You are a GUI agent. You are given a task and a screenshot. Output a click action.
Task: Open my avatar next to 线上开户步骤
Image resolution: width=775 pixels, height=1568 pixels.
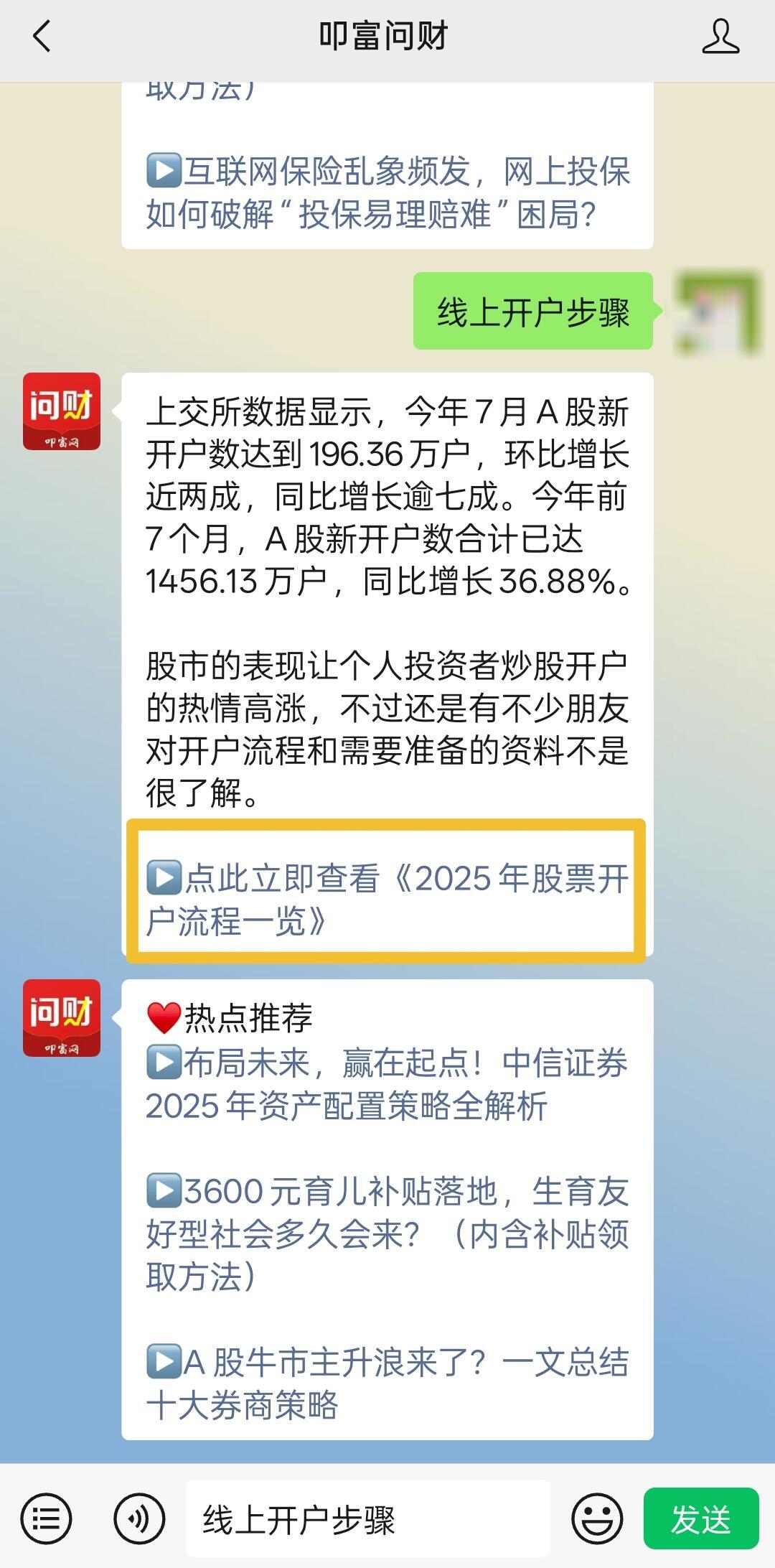coord(718,313)
